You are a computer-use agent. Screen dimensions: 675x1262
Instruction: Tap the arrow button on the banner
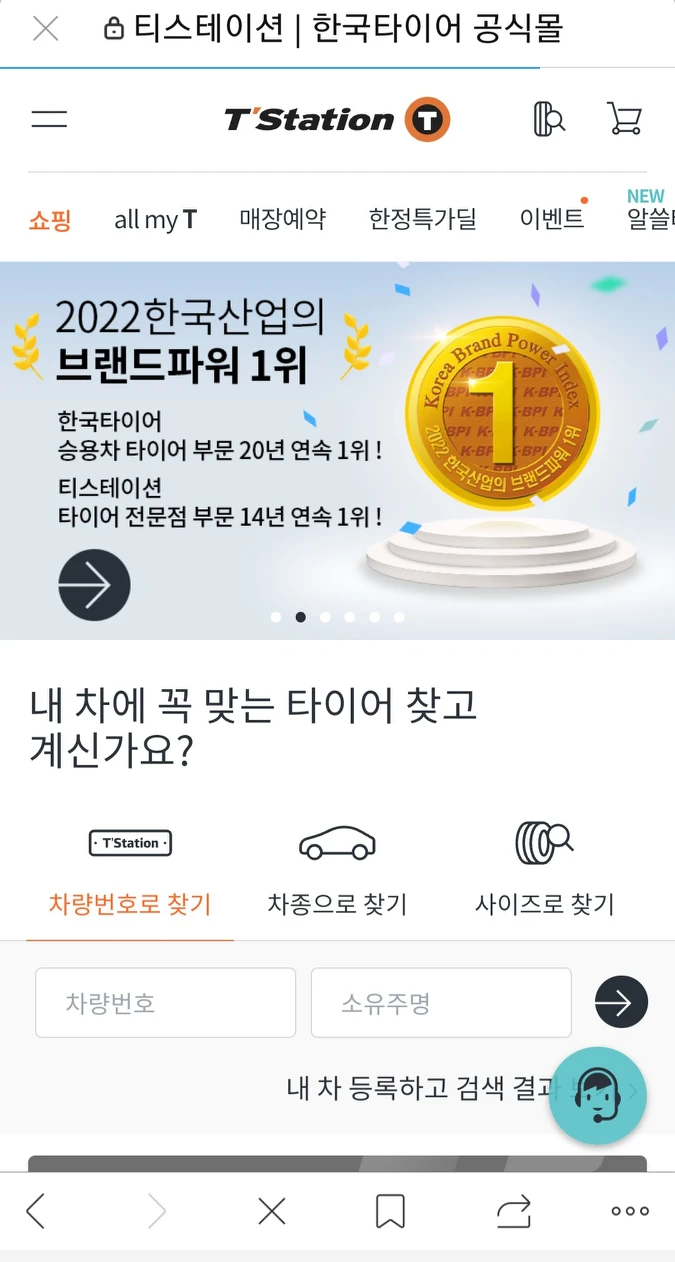pyautogui.click(x=94, y=585)
